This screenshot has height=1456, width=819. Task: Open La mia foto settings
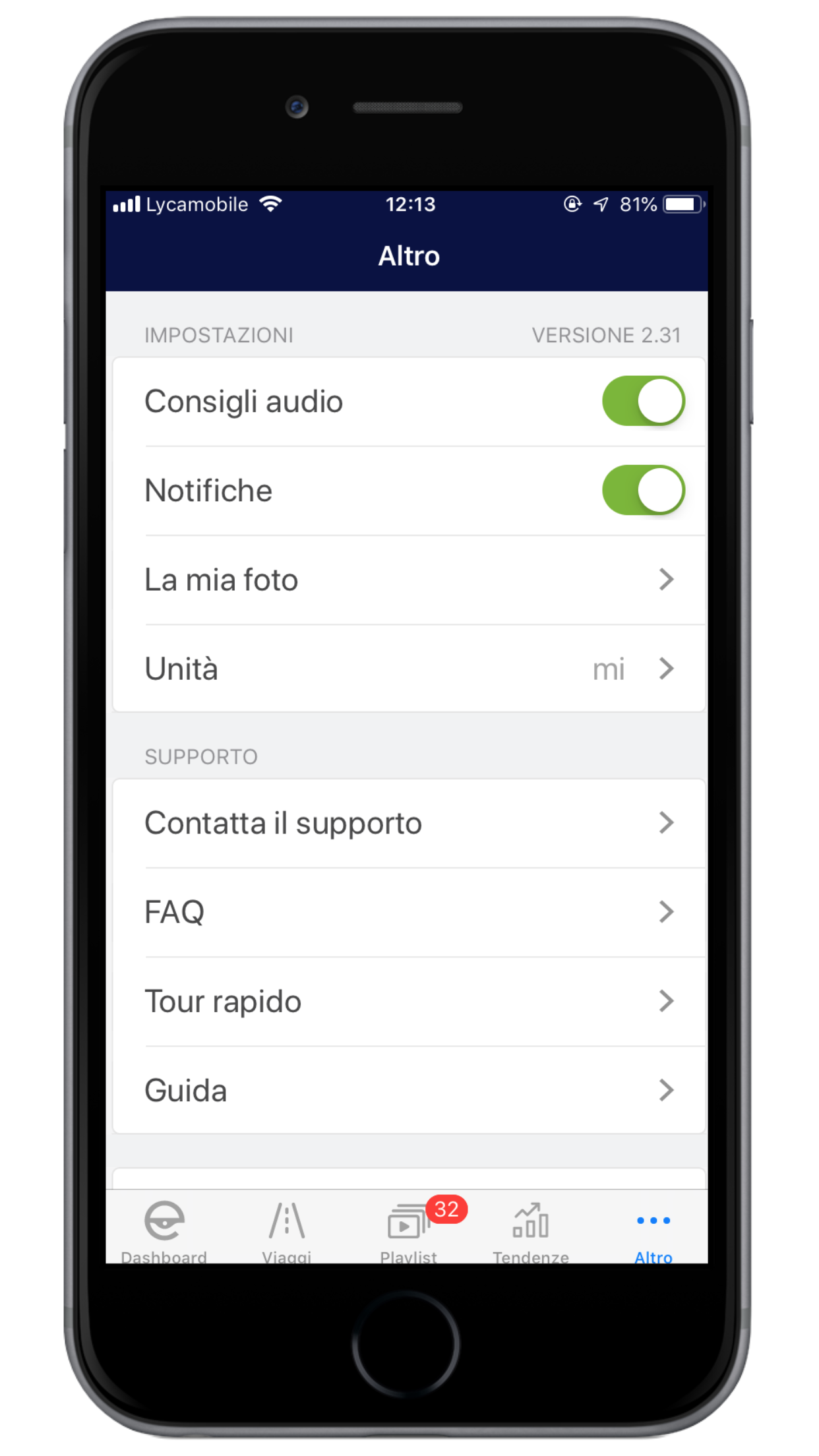[409, 580]
